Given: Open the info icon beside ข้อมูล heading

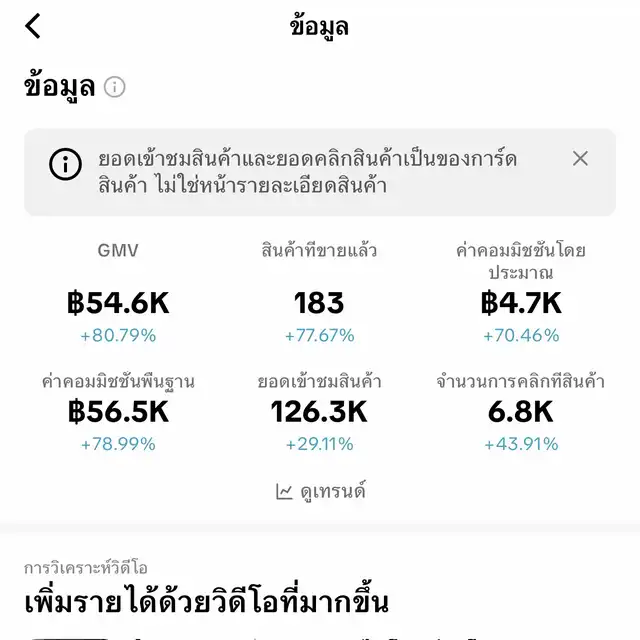Looking at the screenshot, I should point(115,87).
